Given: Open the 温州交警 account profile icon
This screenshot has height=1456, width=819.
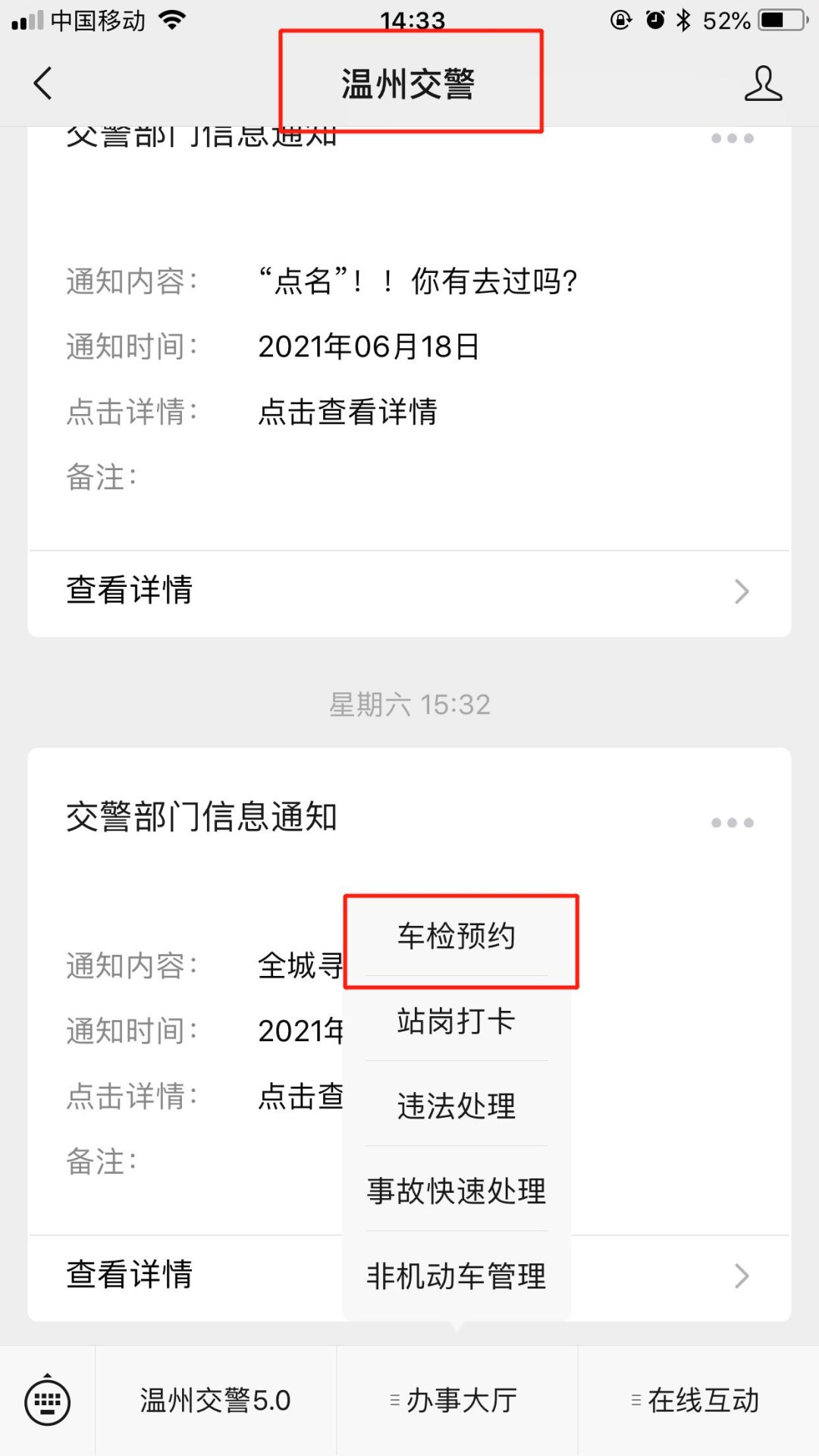Looking at the screenshot, I should (762, 83).
